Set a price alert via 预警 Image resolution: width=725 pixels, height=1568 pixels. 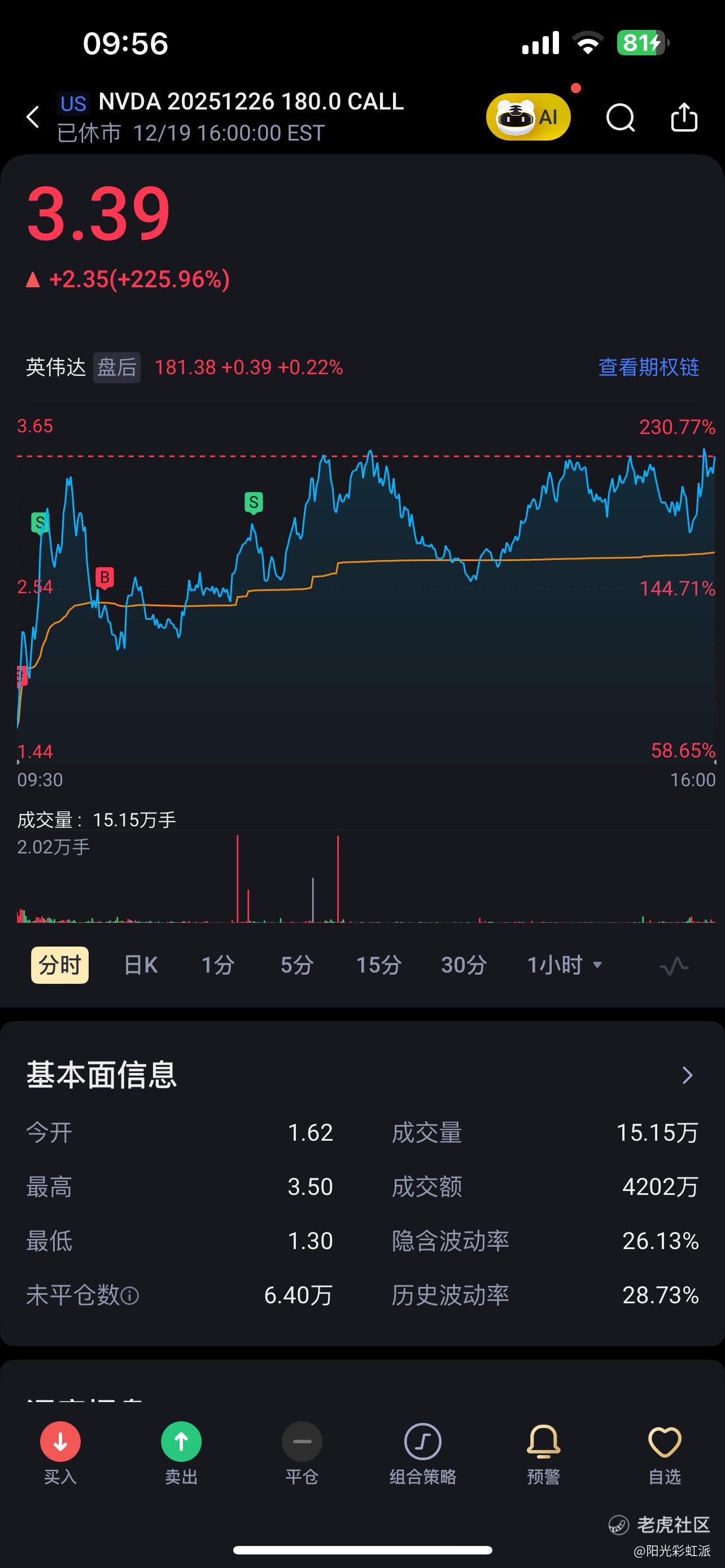click(543, 1453)
